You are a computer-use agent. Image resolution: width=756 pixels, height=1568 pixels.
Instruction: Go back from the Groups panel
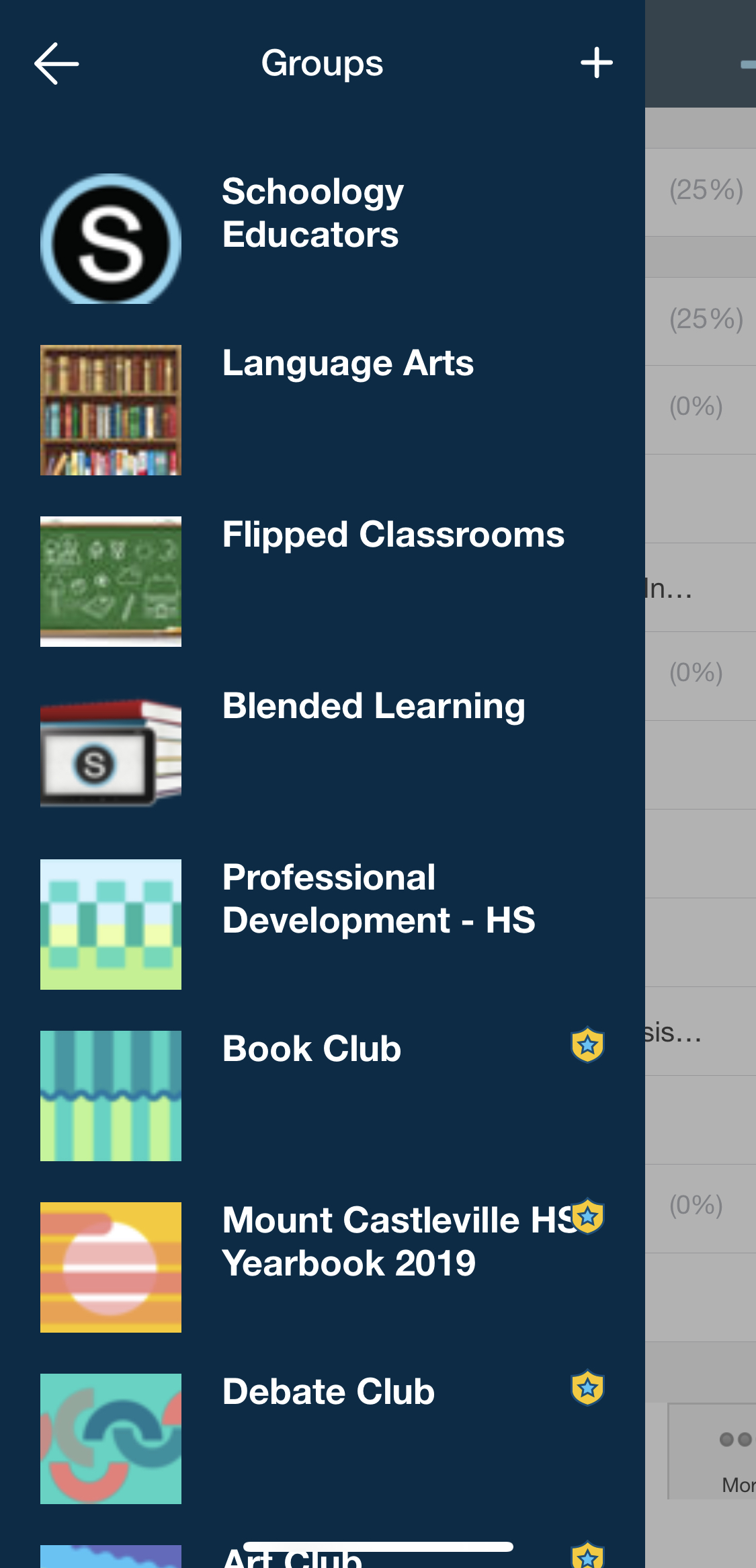coord(56,64)
